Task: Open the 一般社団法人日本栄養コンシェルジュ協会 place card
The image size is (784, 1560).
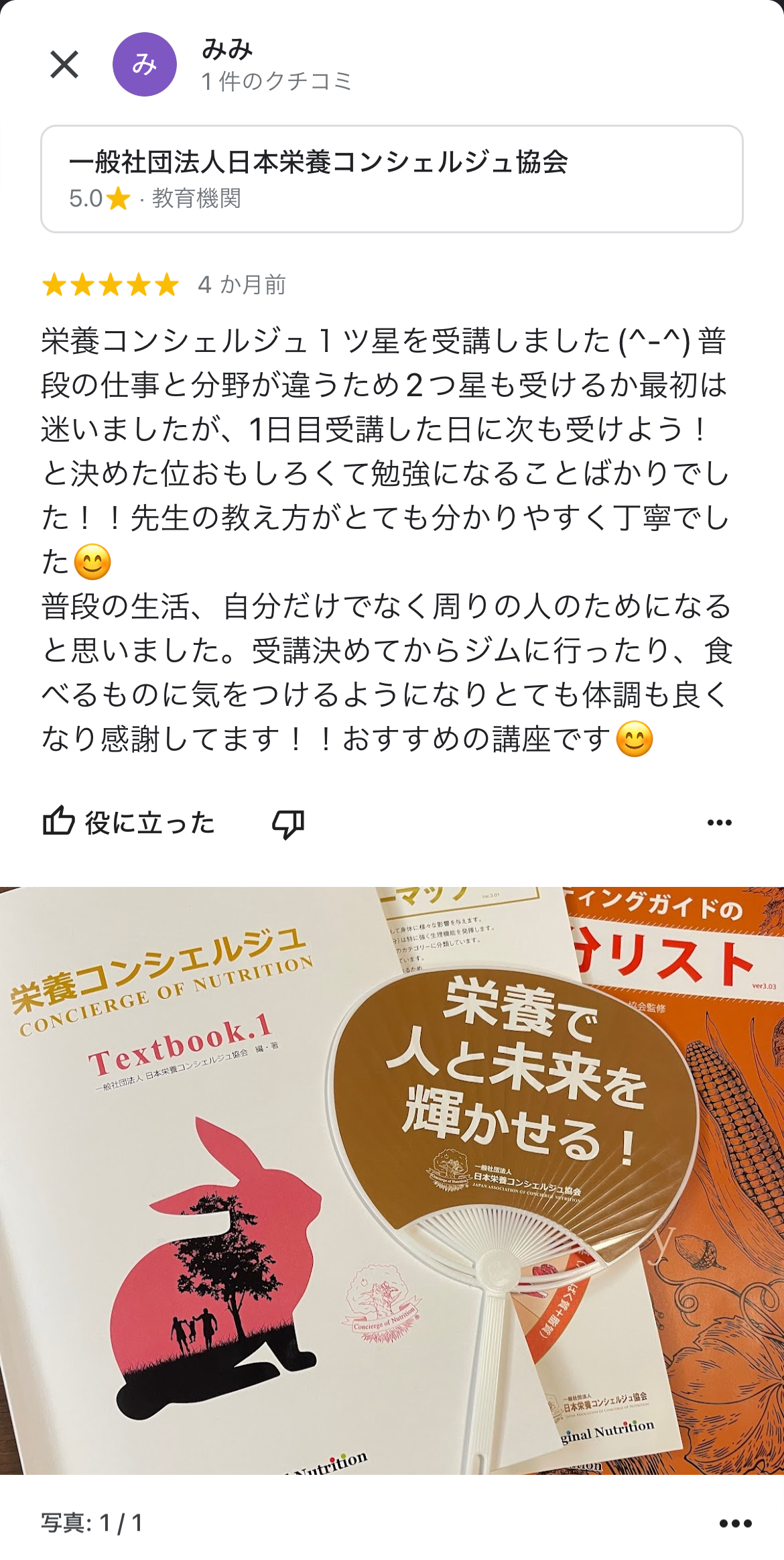Action: point(392,179)
